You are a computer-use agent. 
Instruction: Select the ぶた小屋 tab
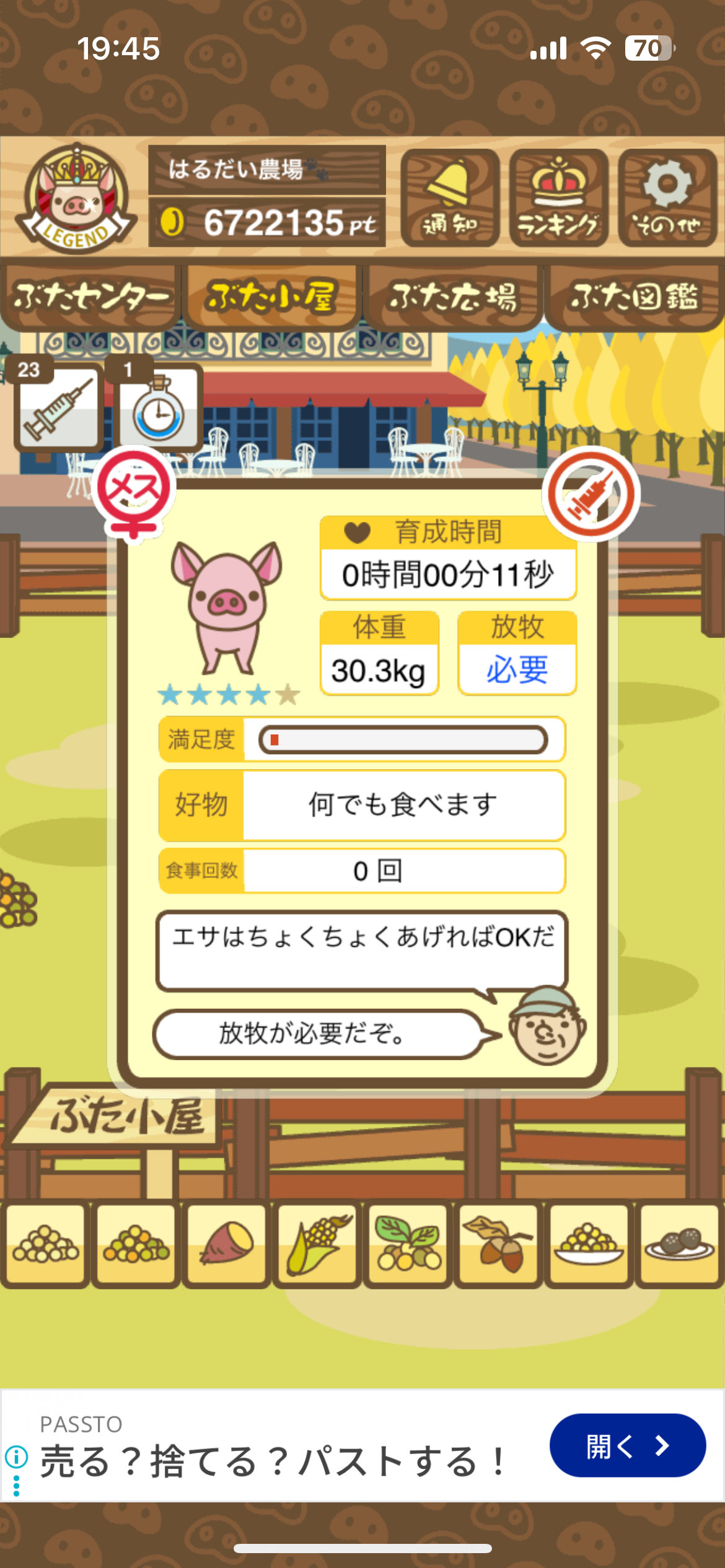coord(271,297)
